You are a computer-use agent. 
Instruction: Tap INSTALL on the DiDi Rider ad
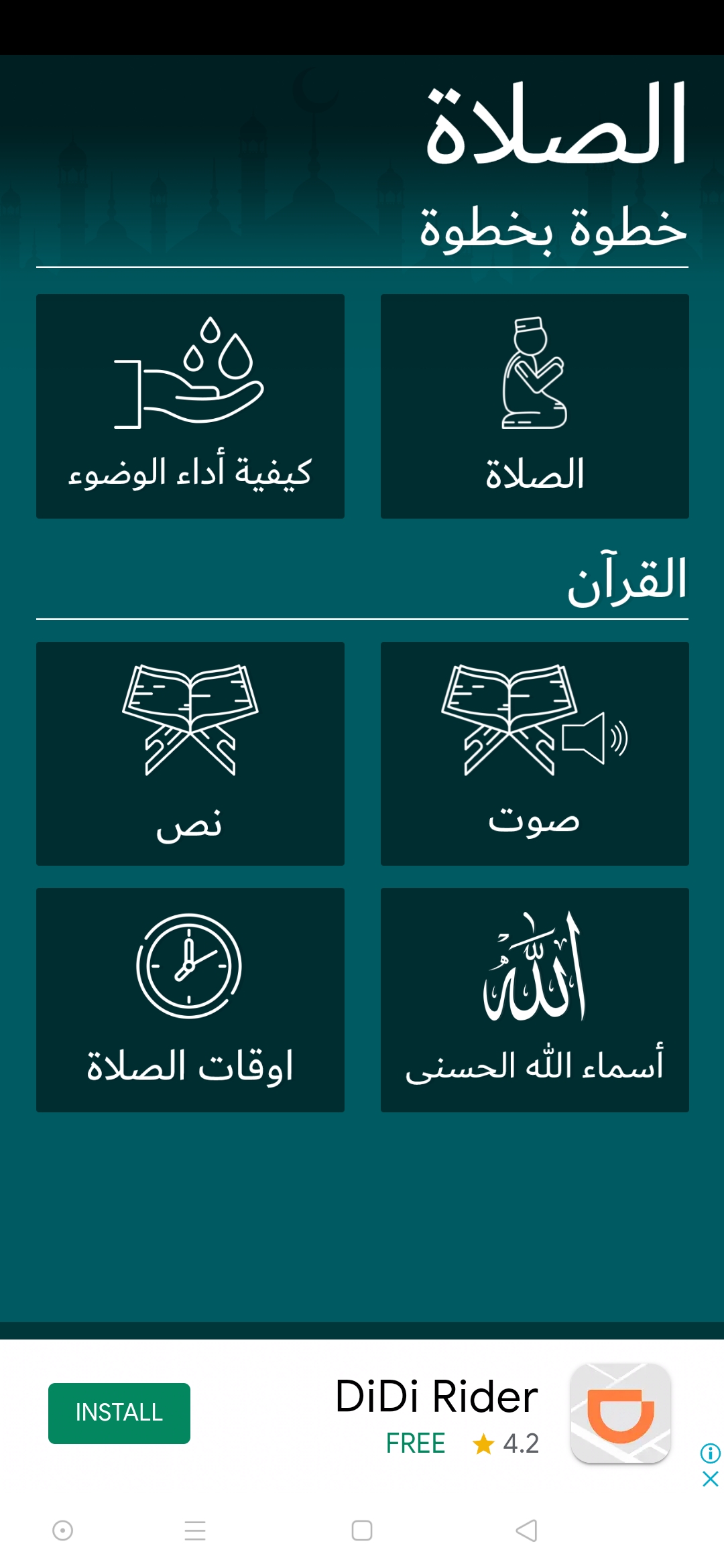tap(119, 1413)
